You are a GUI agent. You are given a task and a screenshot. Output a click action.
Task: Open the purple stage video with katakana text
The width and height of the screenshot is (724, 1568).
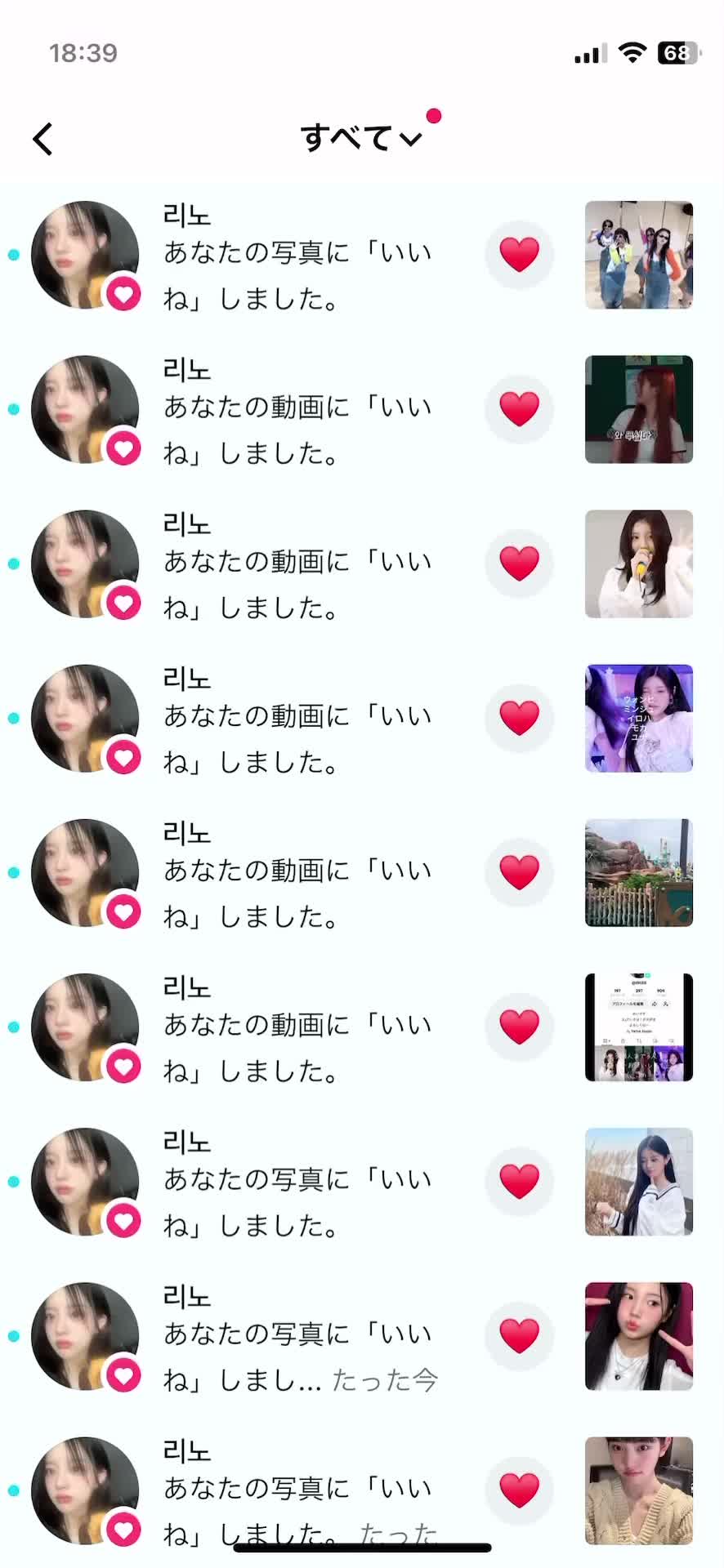[638, 718]
